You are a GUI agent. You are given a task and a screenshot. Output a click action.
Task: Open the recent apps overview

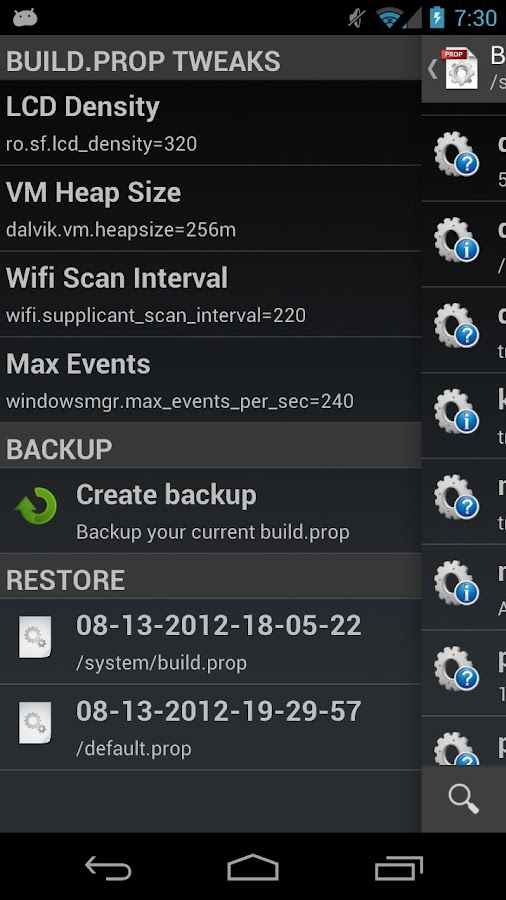399,868
